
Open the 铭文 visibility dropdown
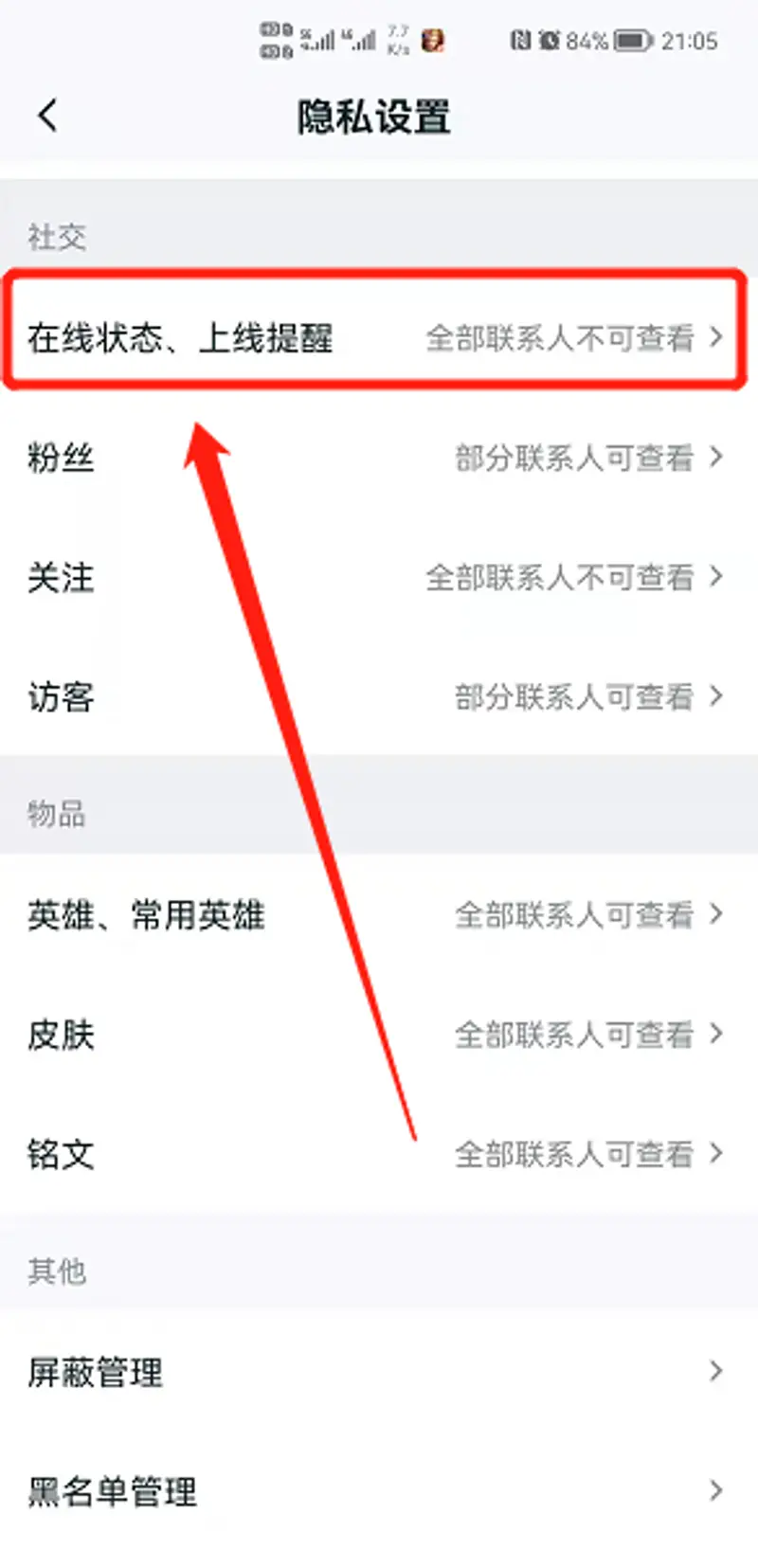tap(716, 1154)
